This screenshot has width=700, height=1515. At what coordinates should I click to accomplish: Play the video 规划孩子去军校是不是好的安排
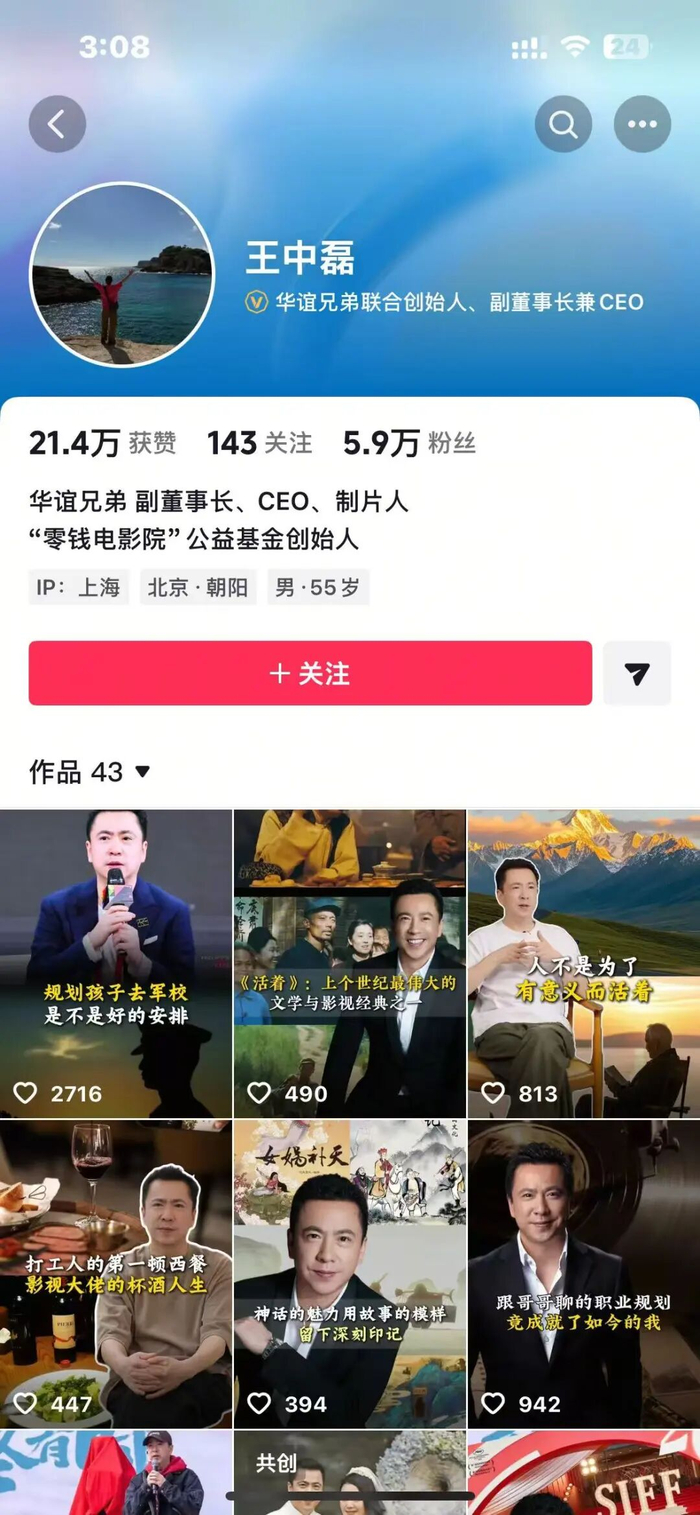pyautogui.click(x=116, y=963)
